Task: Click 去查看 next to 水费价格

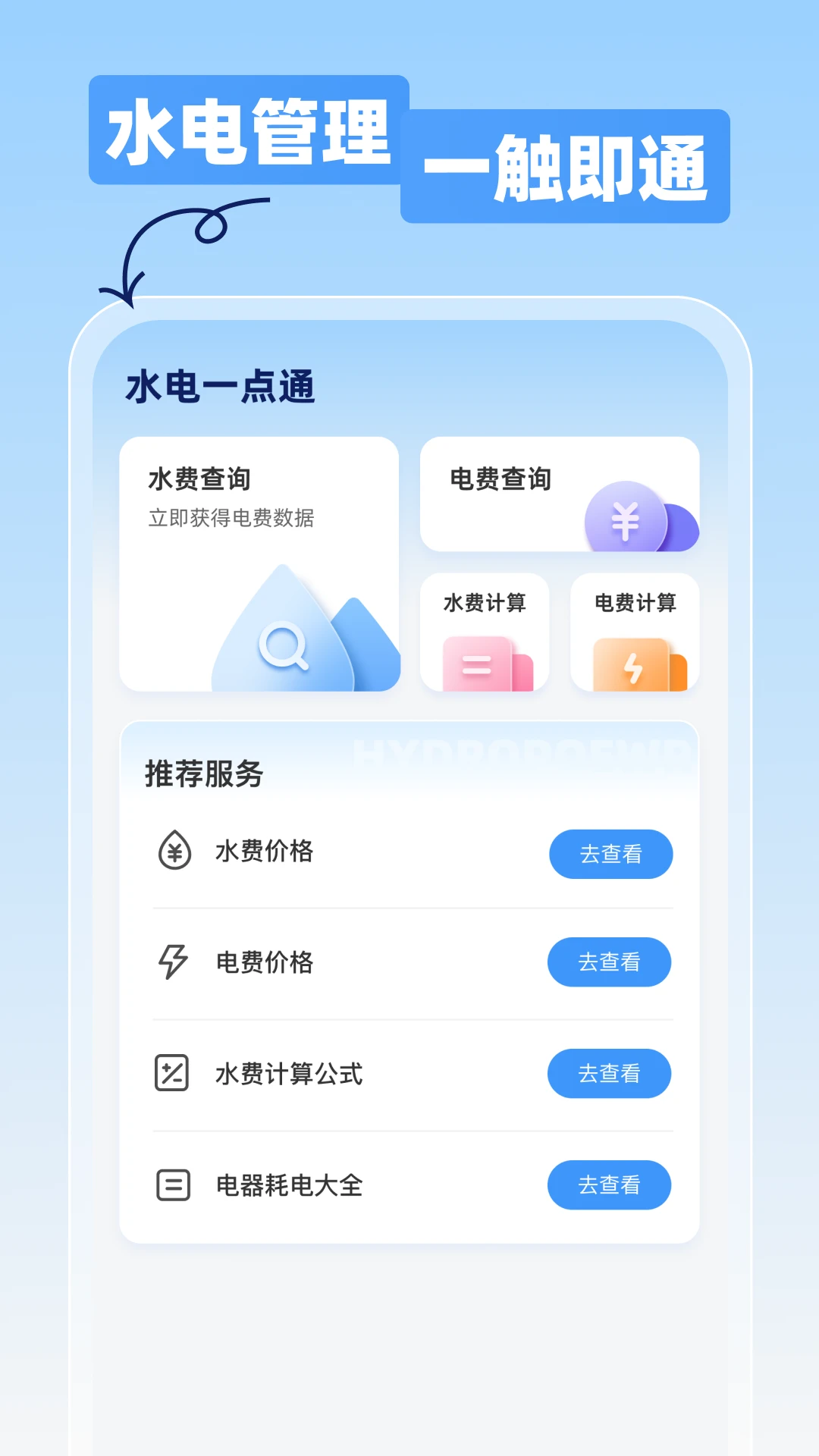Action: (x=611, y=854)
